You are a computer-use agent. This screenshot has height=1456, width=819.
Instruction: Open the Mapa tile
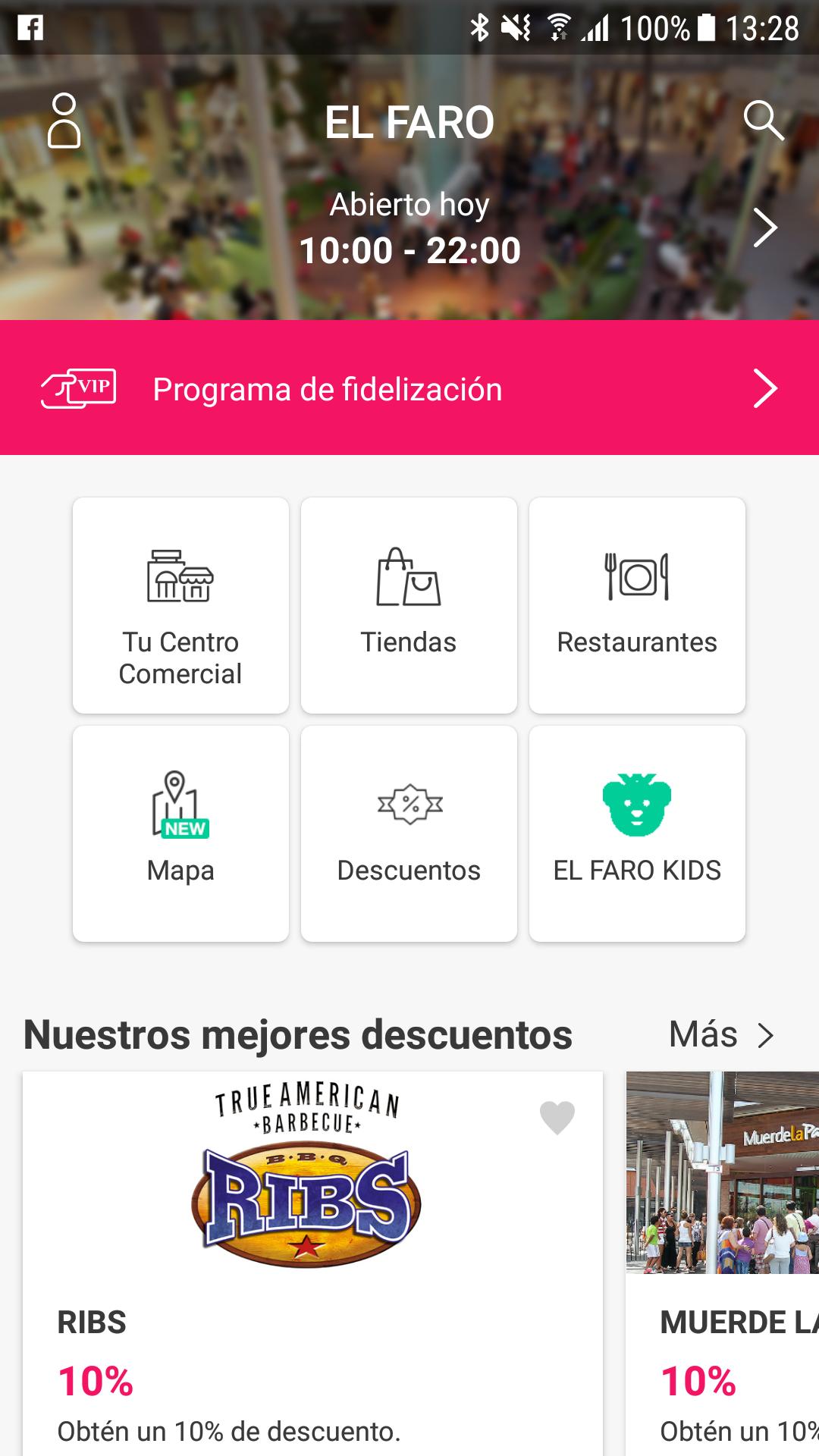pos(180,833)
